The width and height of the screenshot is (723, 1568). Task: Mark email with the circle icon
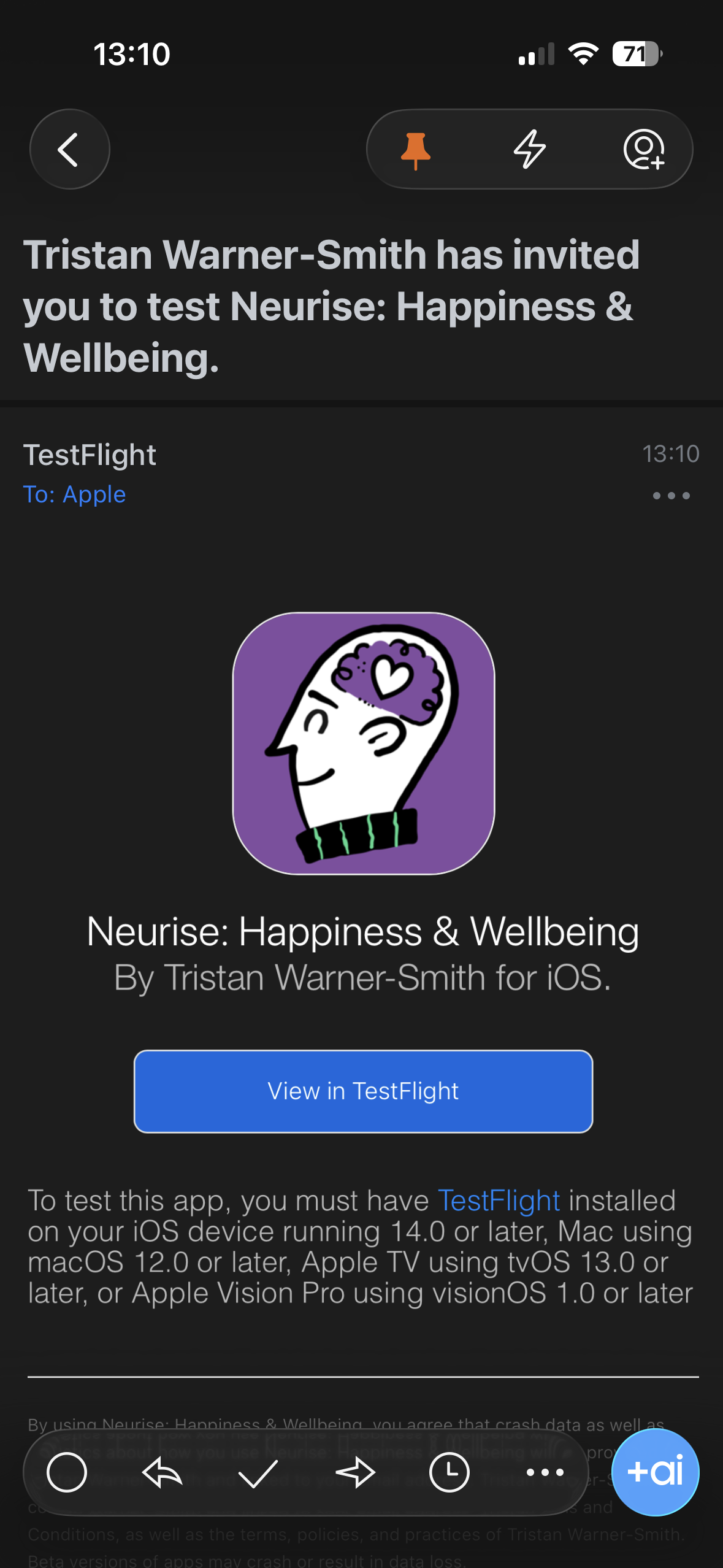pos(67,1472)
